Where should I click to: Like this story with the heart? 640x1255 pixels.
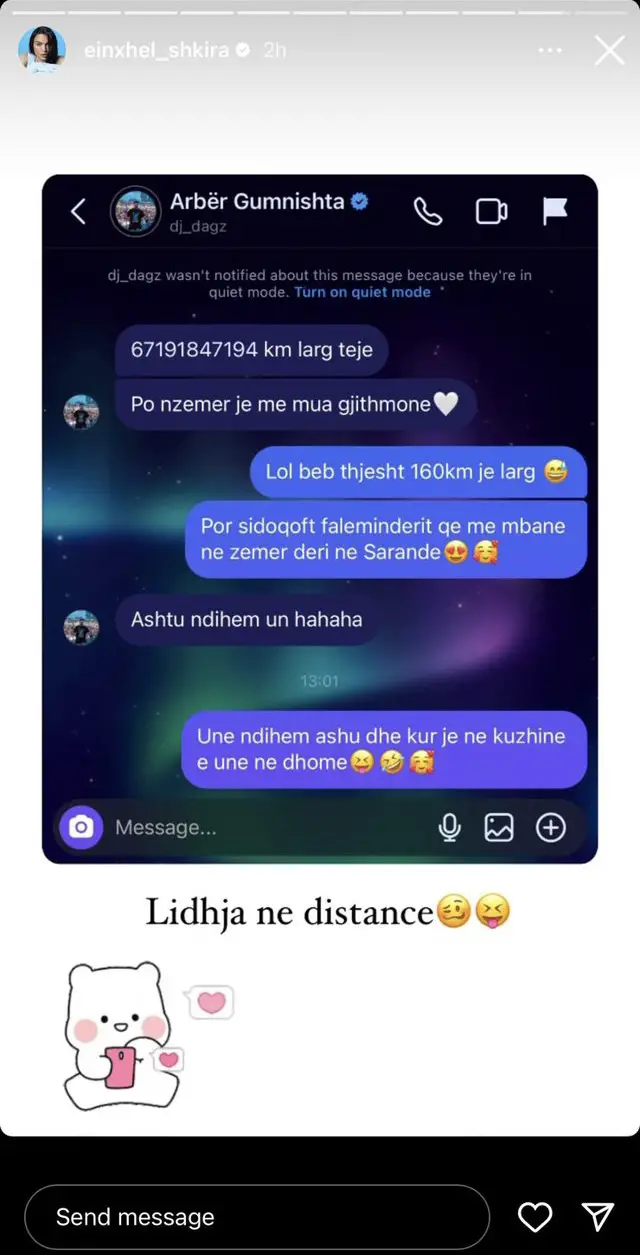pyautogui.click(x=535, y=1217)
